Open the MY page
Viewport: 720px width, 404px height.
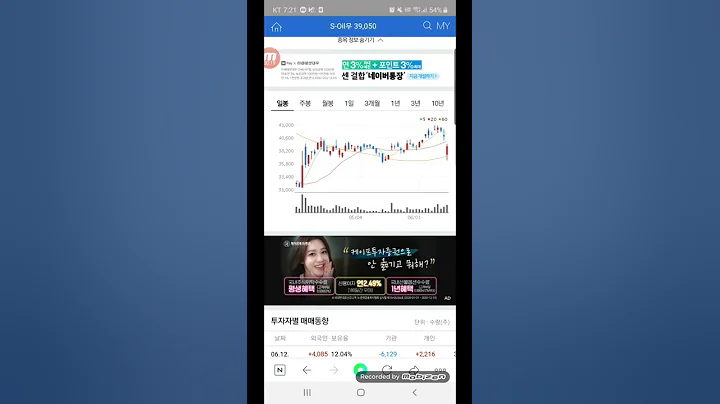coord(443,26)
